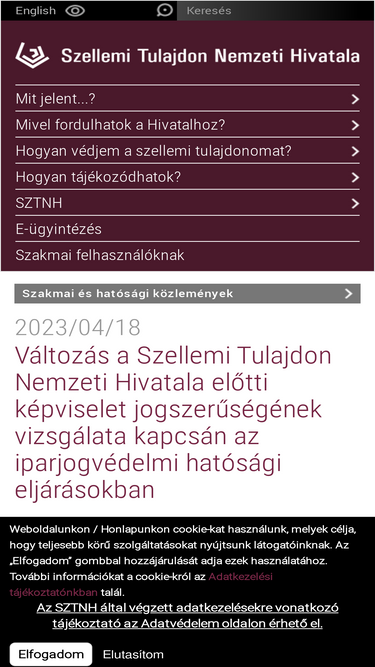Open Szakmai felhasználóknak section
Image resolution: width=375 pixels, height=667 pixels.
188,255
